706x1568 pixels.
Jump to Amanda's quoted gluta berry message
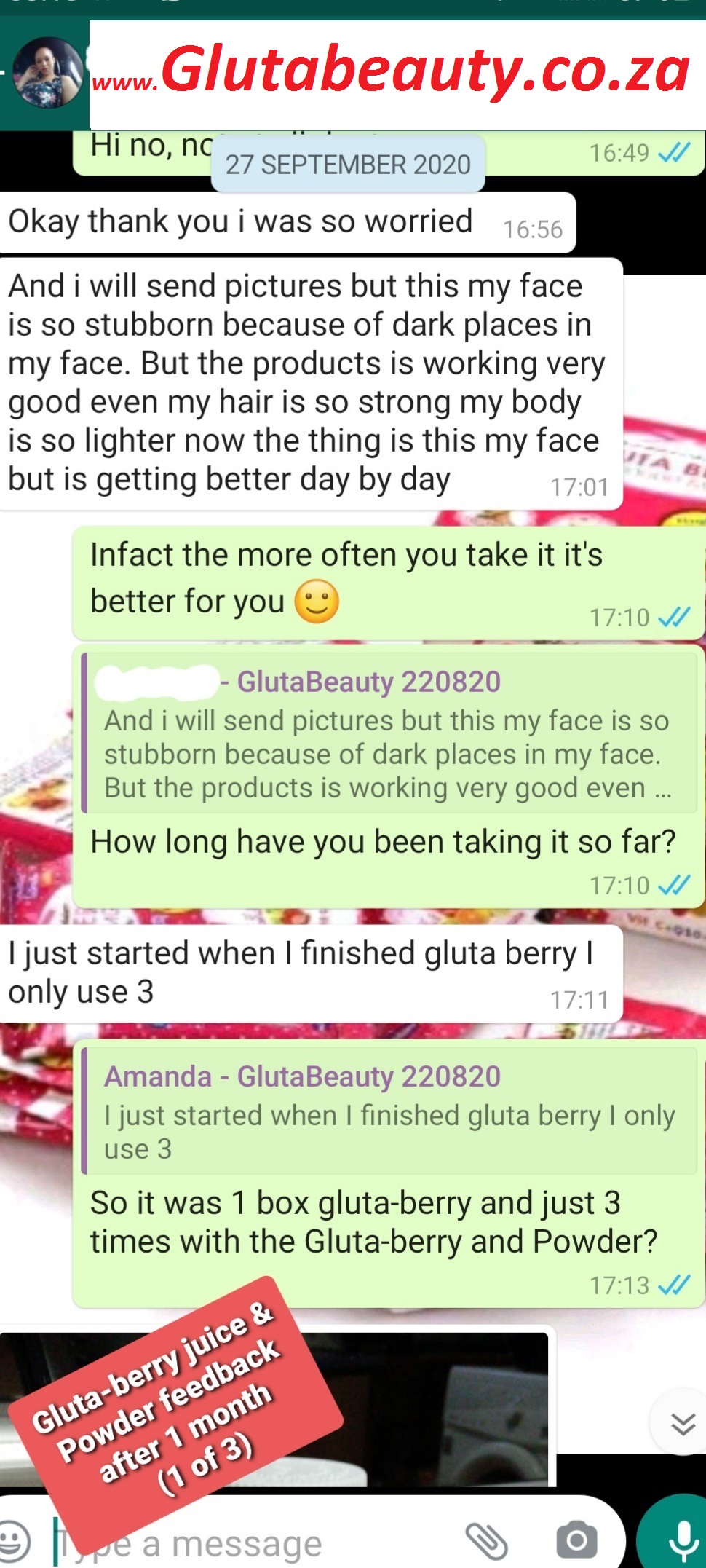[389, 1111]
